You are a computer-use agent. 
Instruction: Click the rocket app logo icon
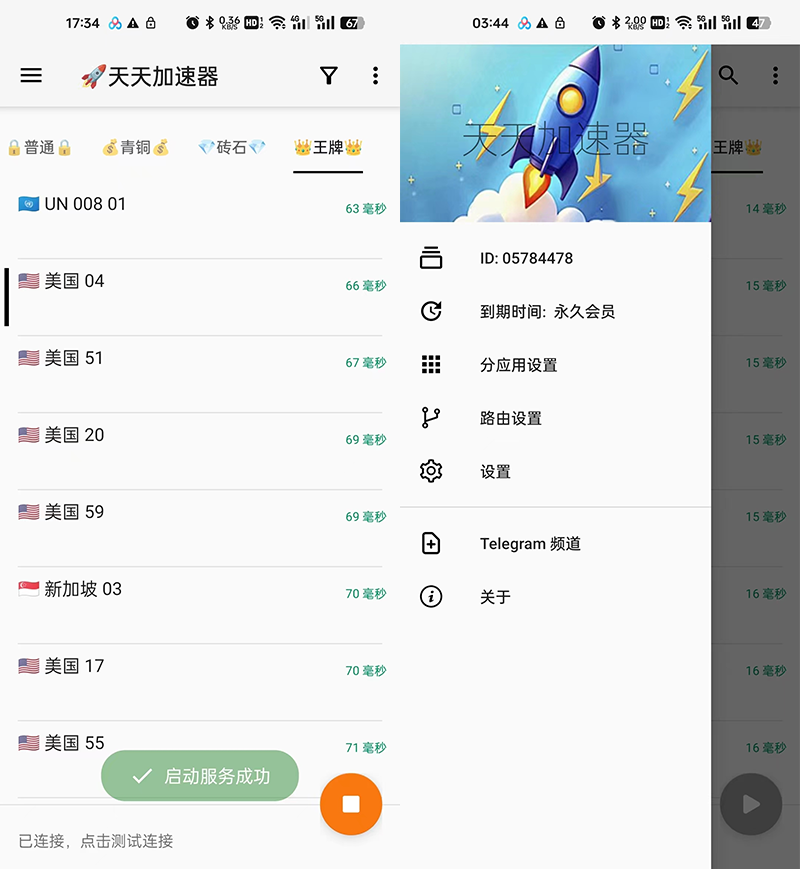point(95,75)
